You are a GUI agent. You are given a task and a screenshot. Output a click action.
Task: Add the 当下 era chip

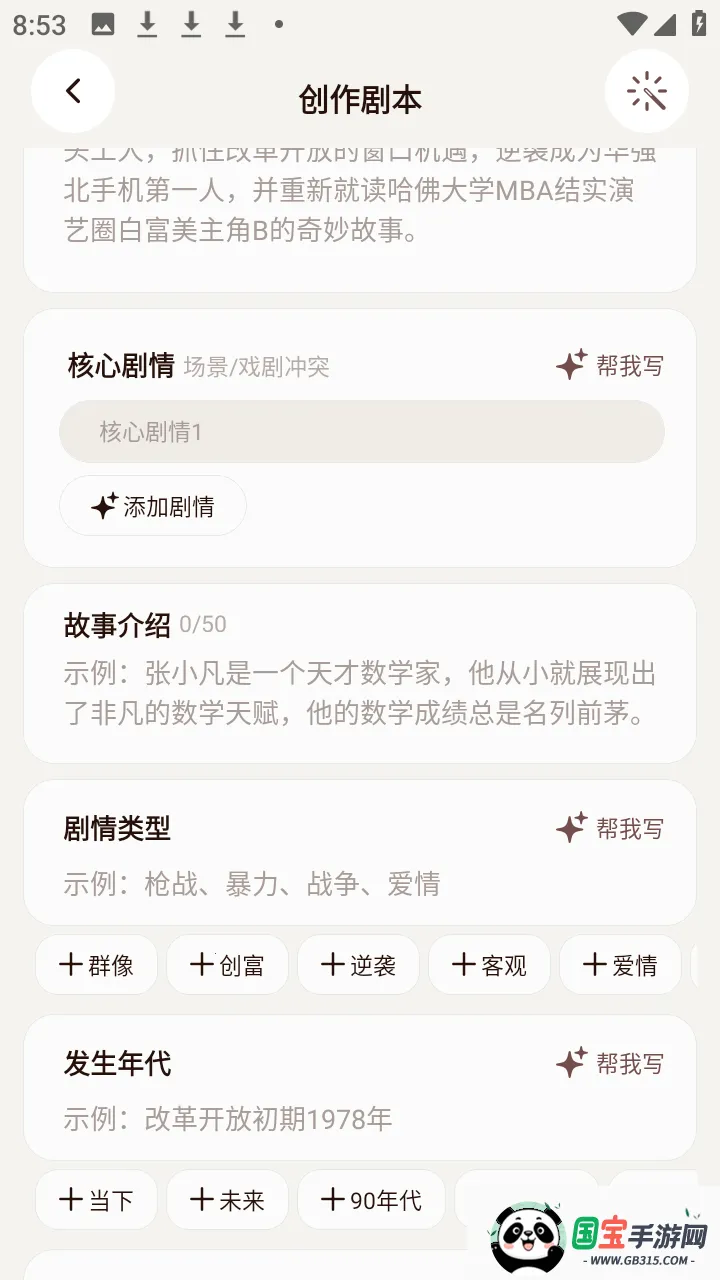96,1200
